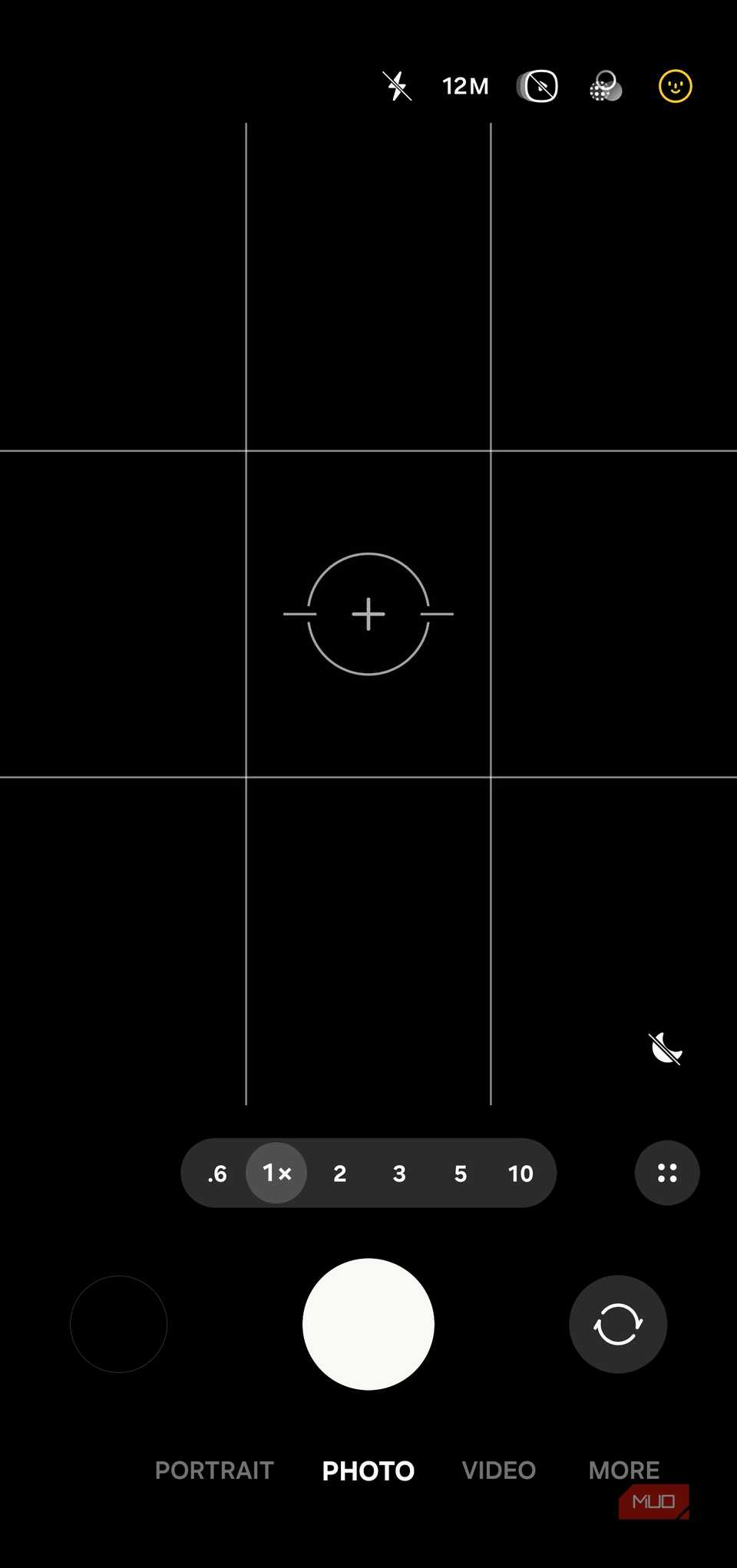737x1568 pixels.
Task: Toggle the flash setting icon
Action: [x=397, y=86]
